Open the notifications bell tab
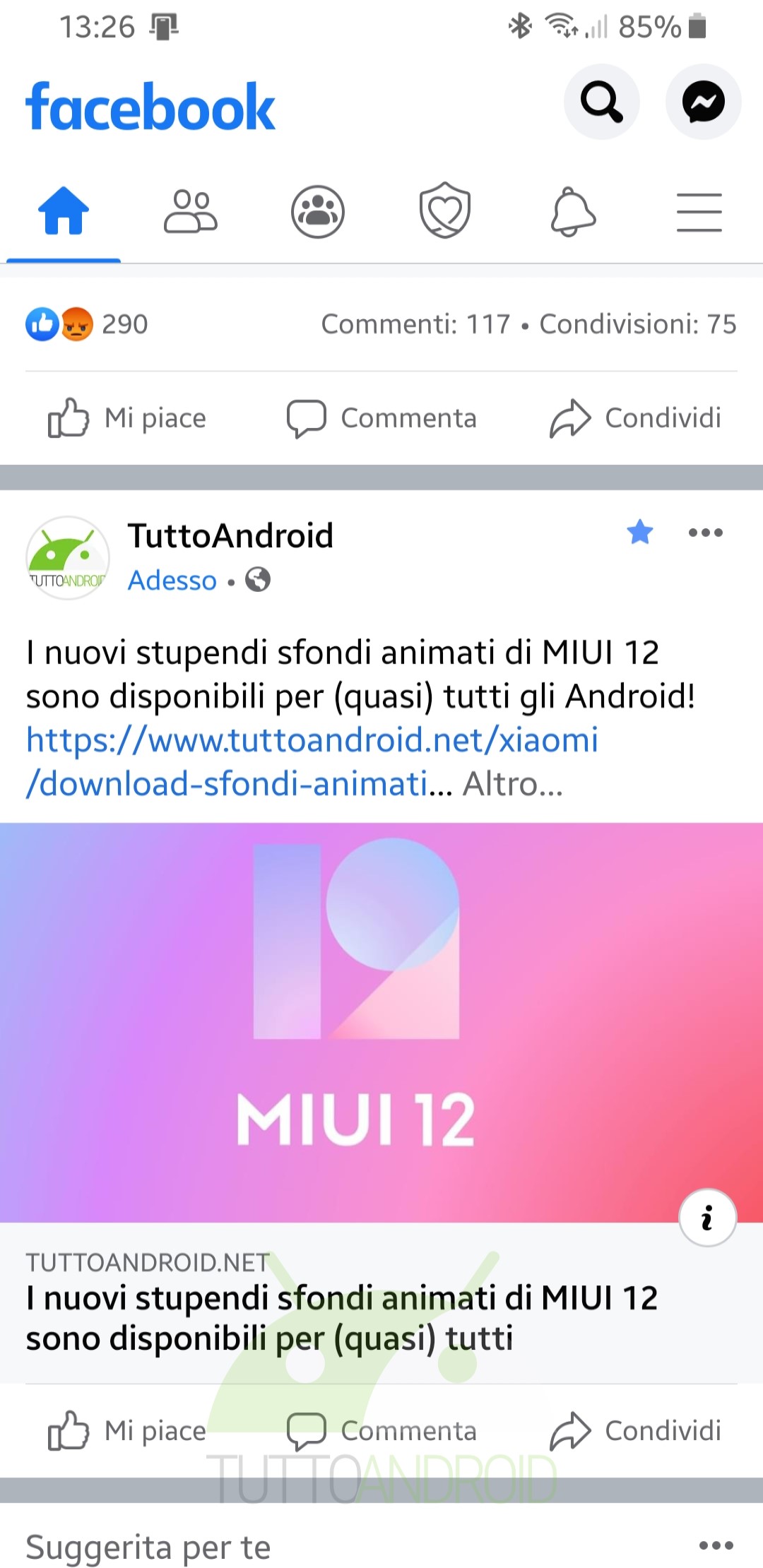Image resolution: width=763 pixels, height=1568 pixels. [573, 211]
